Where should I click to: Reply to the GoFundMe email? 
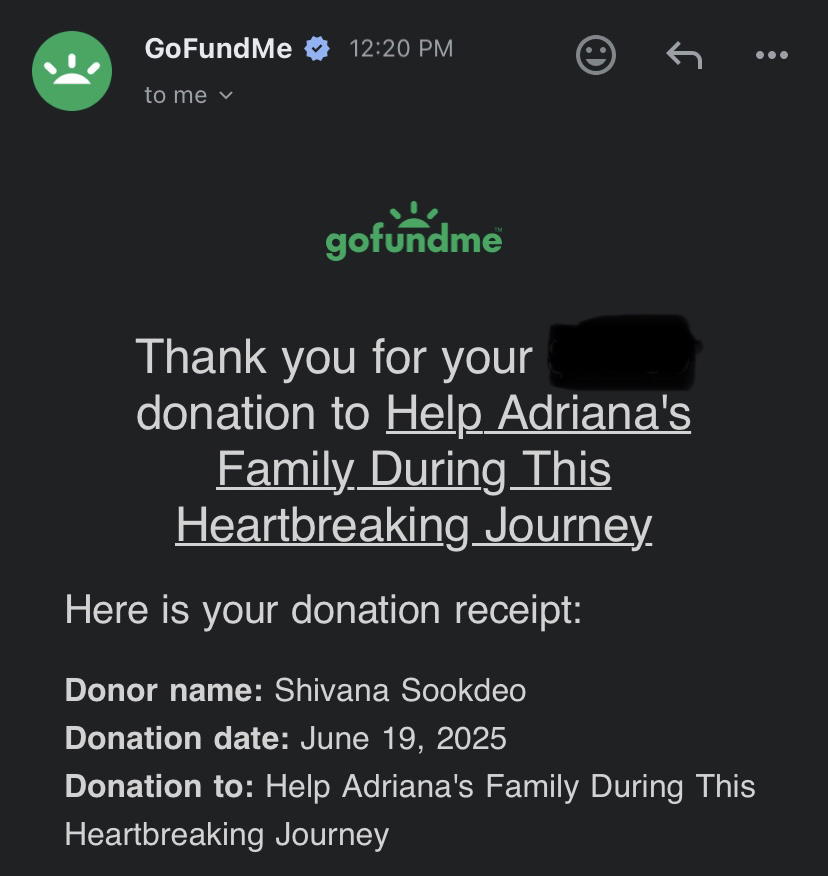pos(684,55)
